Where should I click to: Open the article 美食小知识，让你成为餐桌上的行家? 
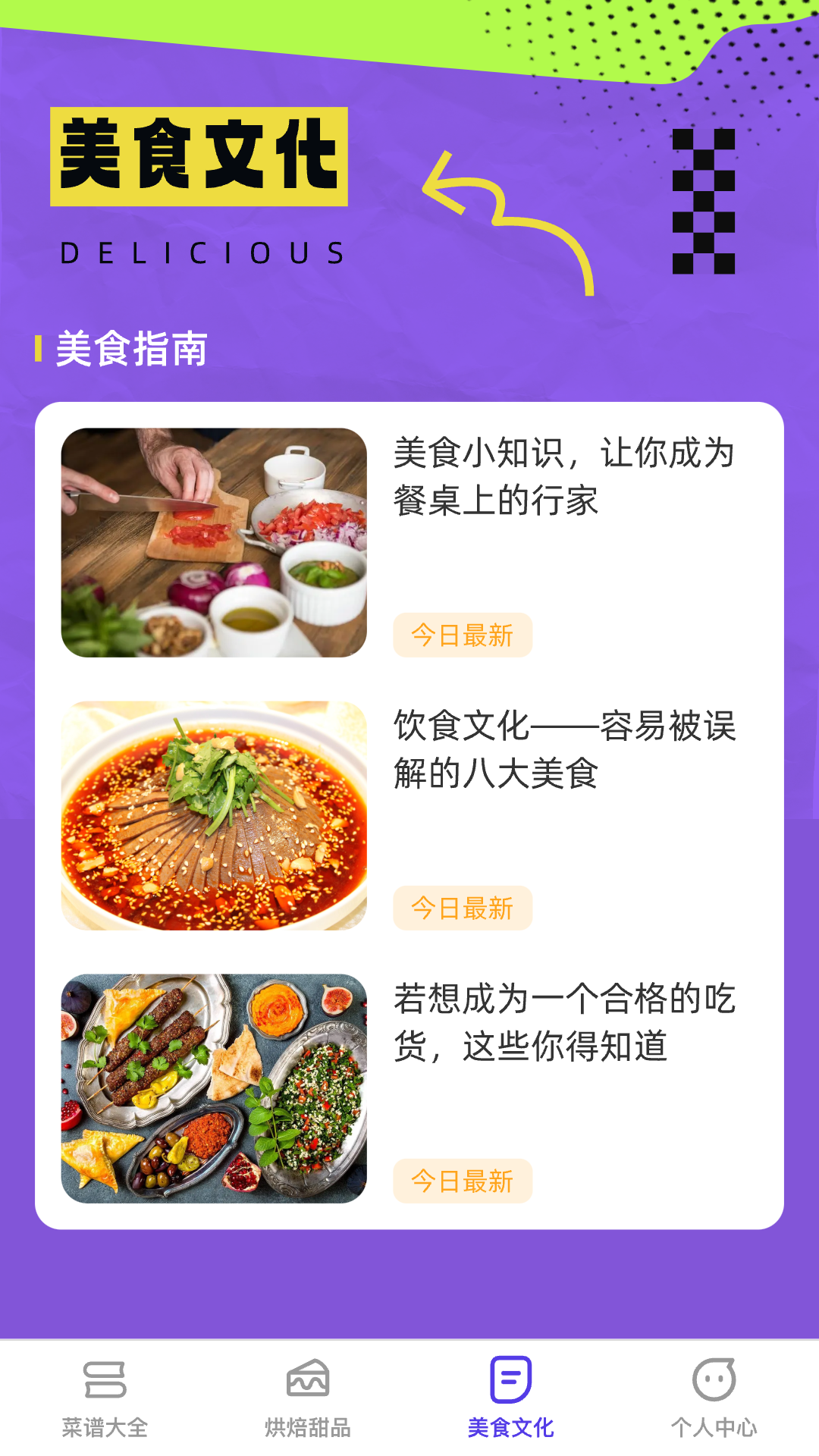click(x=563, y=476)
